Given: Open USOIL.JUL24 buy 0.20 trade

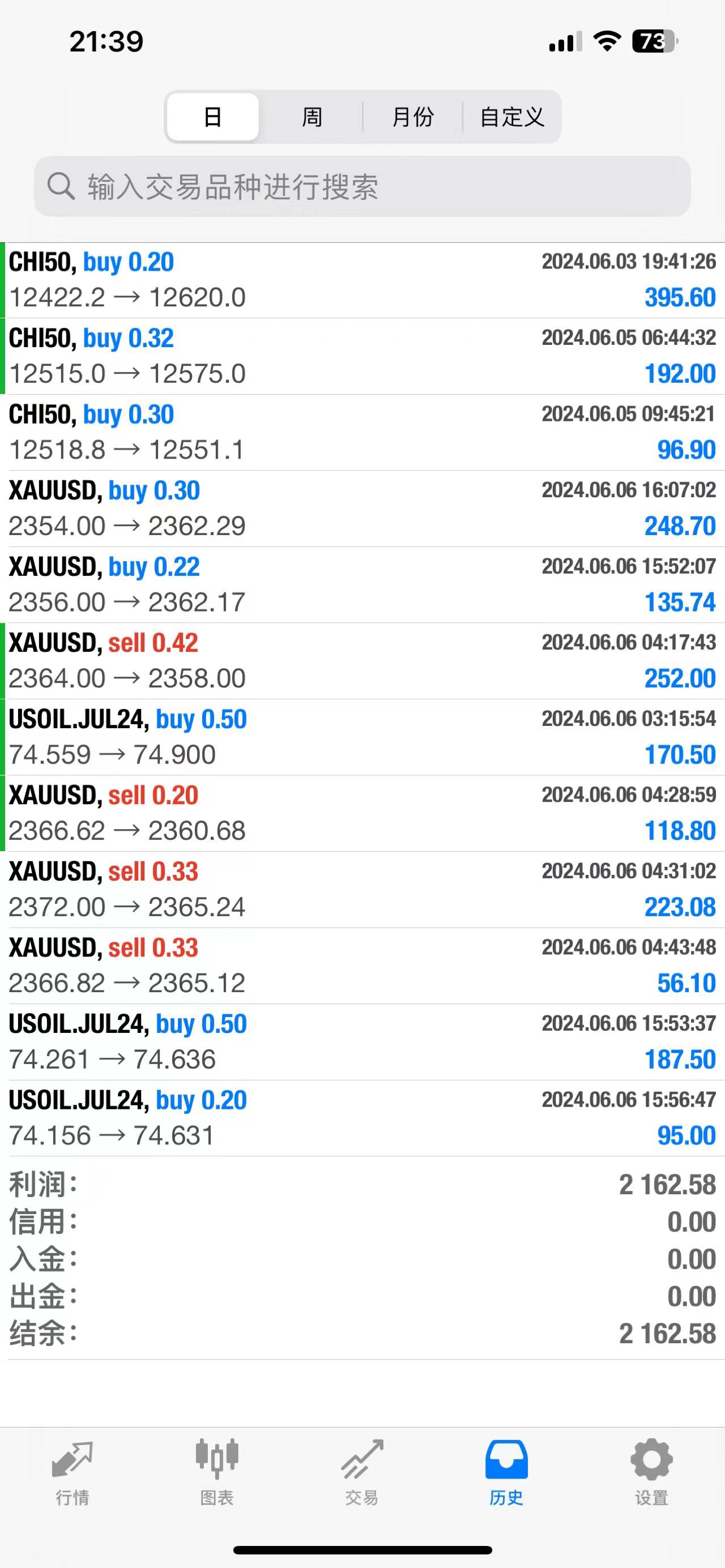Looking at the screenshot, I should (362, 1118).
